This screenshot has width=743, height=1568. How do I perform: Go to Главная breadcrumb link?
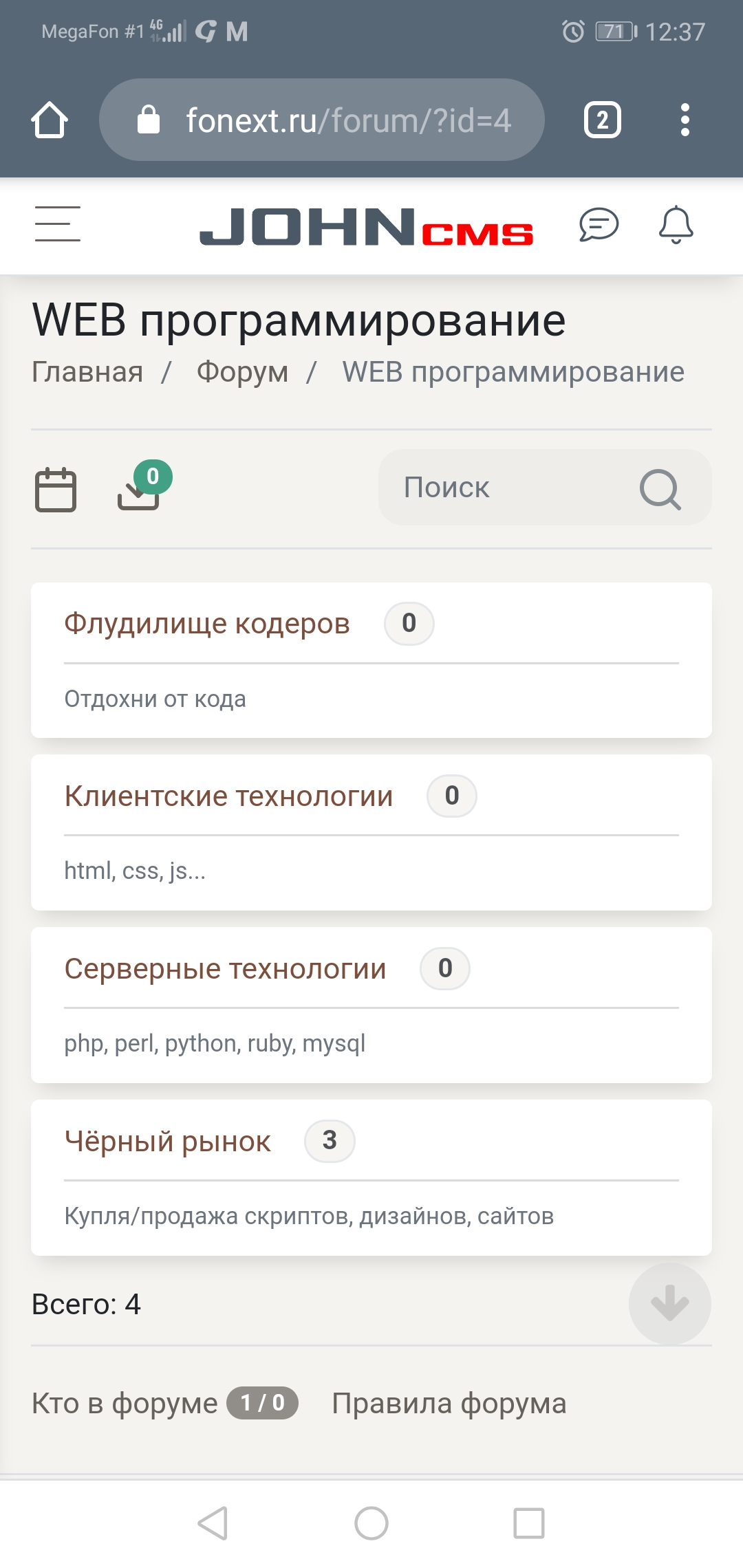(87, 372)
